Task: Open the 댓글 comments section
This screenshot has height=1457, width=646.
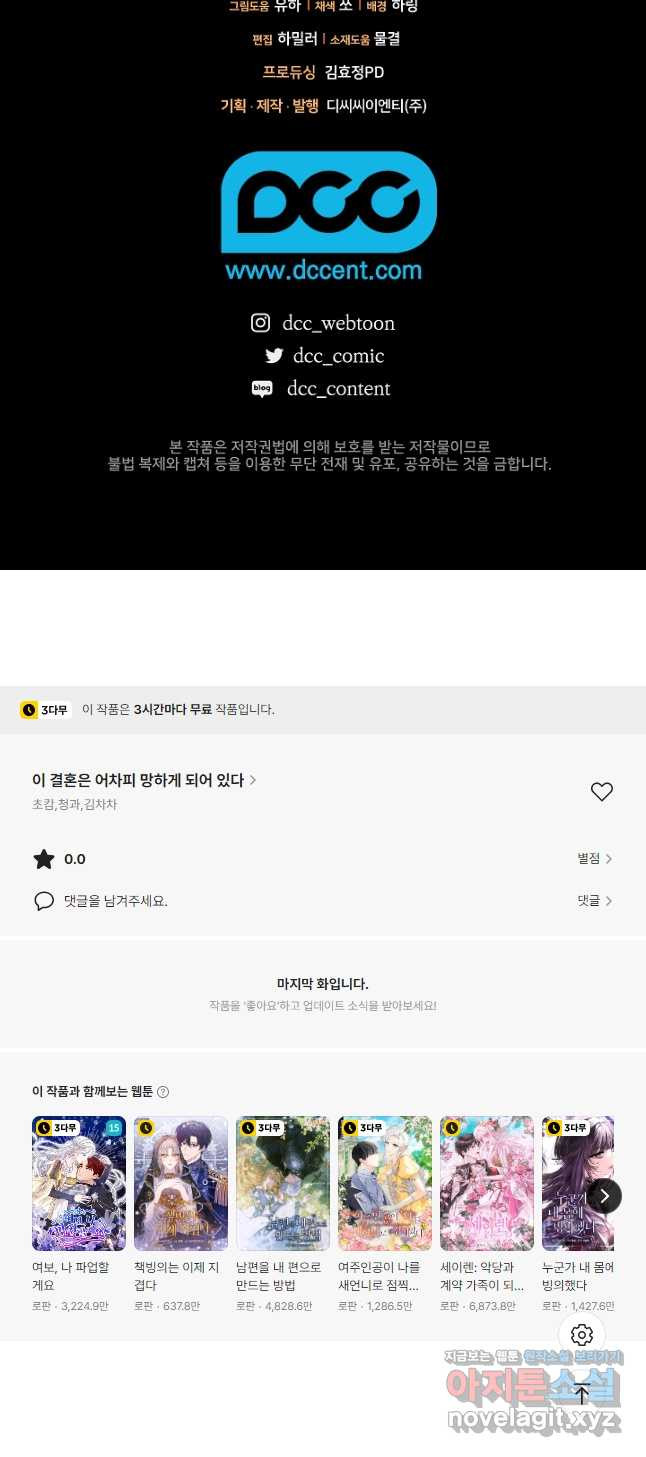Action: point(594,901)
